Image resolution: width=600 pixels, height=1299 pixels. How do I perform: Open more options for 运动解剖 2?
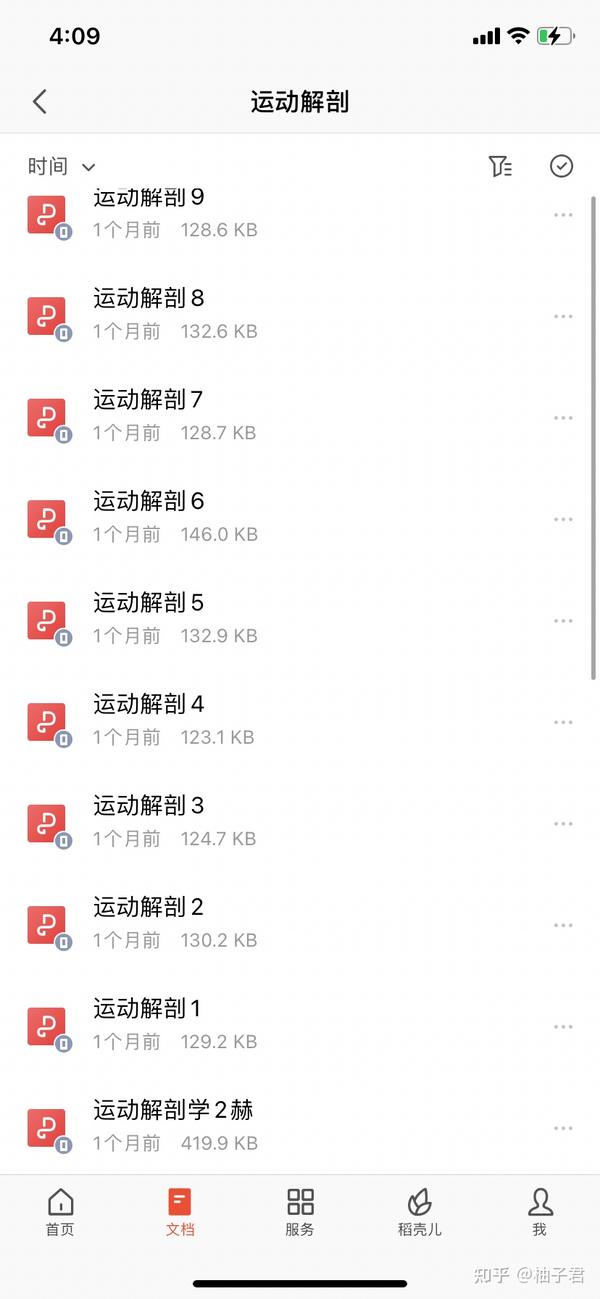(563, 925)
